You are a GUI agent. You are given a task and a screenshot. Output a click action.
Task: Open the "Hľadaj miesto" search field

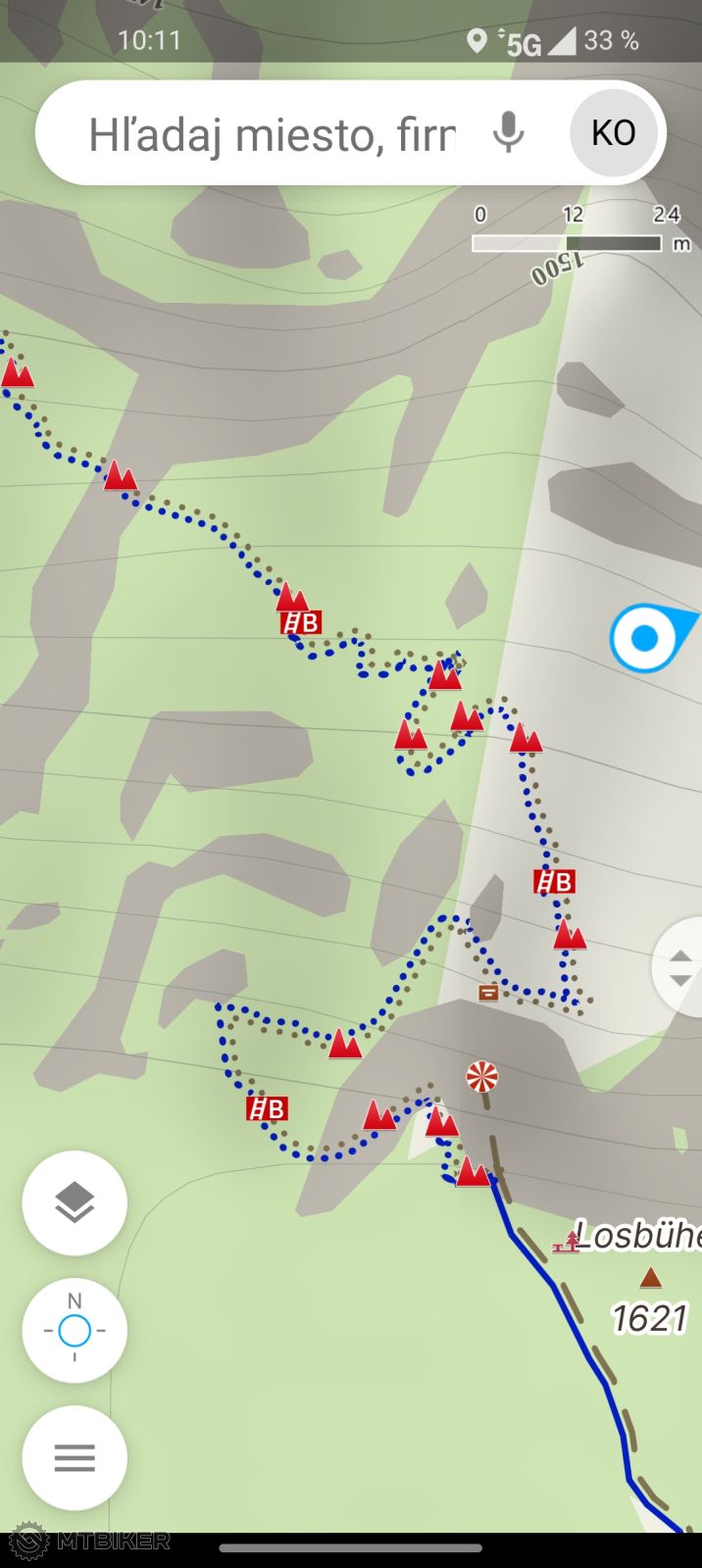click(272, 134)
